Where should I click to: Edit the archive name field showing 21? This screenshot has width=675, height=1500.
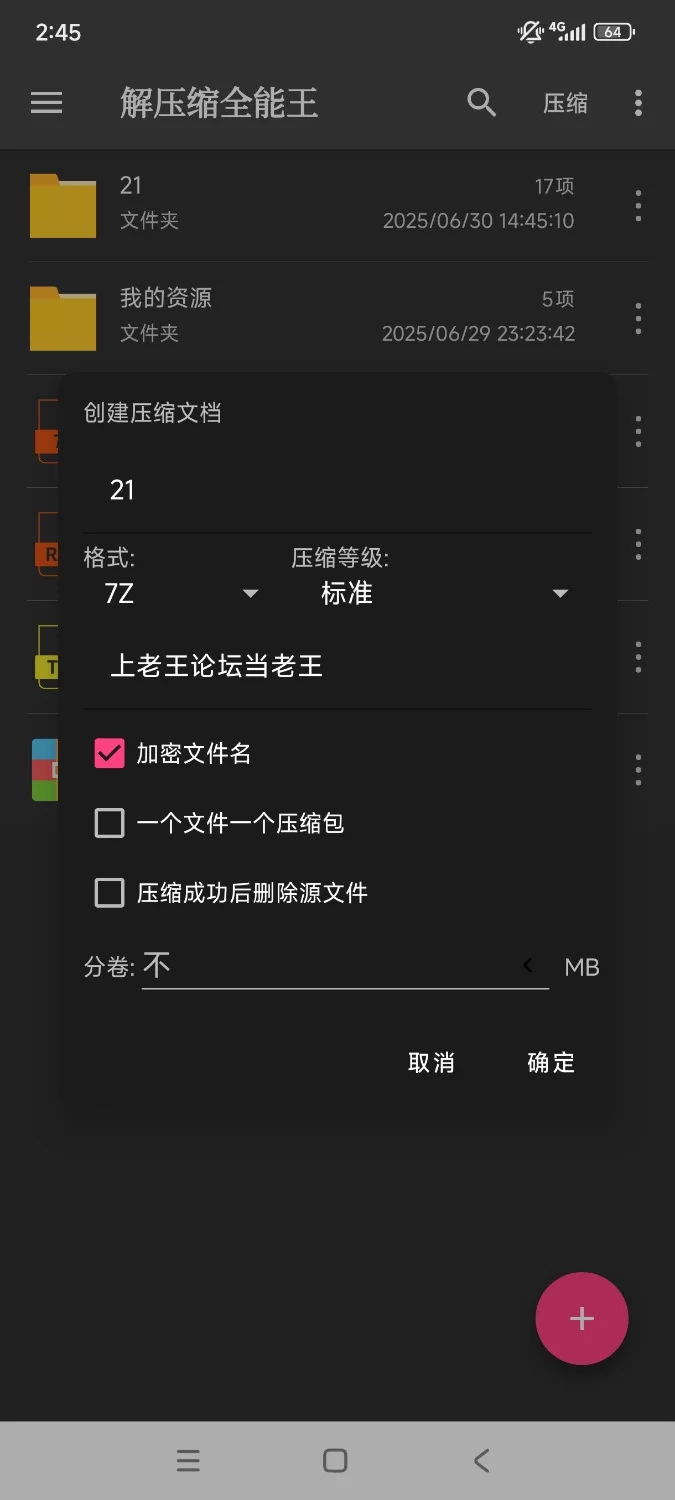[336, 490]
